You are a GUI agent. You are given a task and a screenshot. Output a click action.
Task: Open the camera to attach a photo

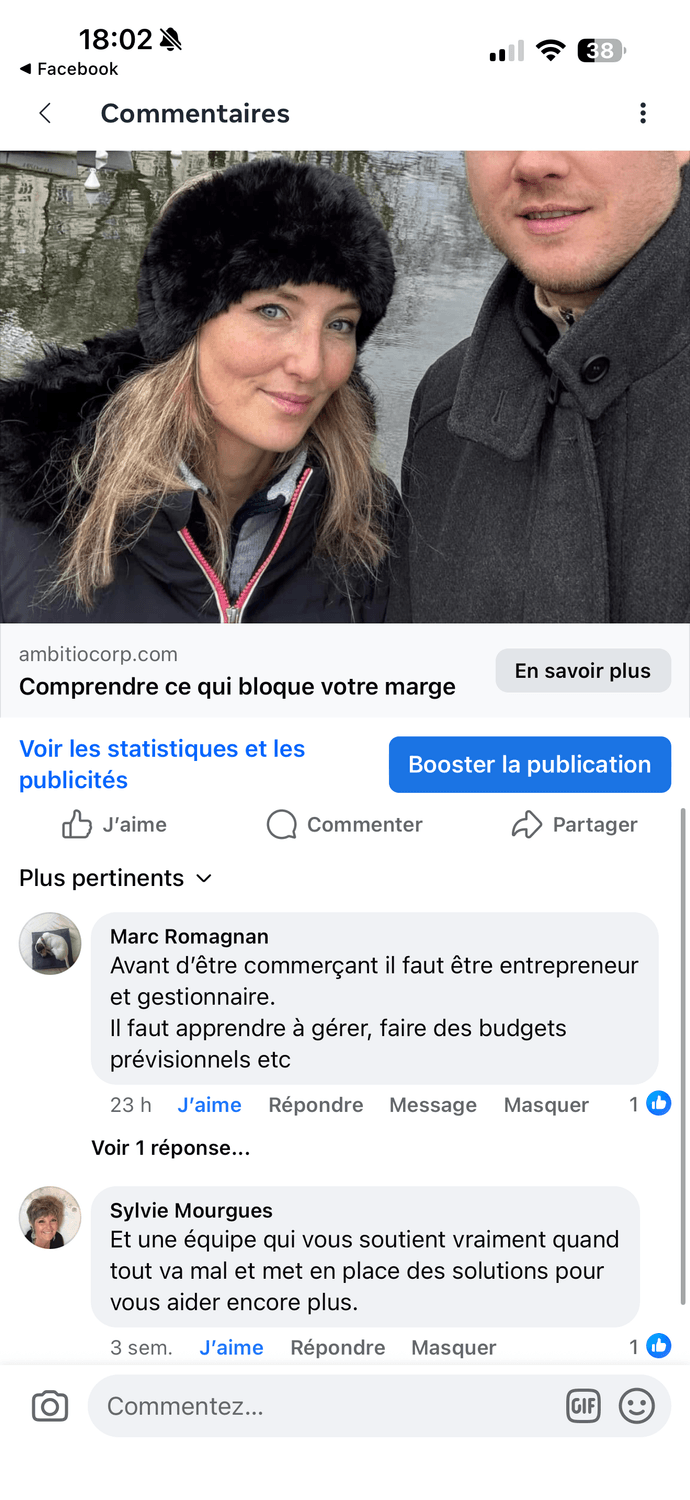[x=50, y=1407]
